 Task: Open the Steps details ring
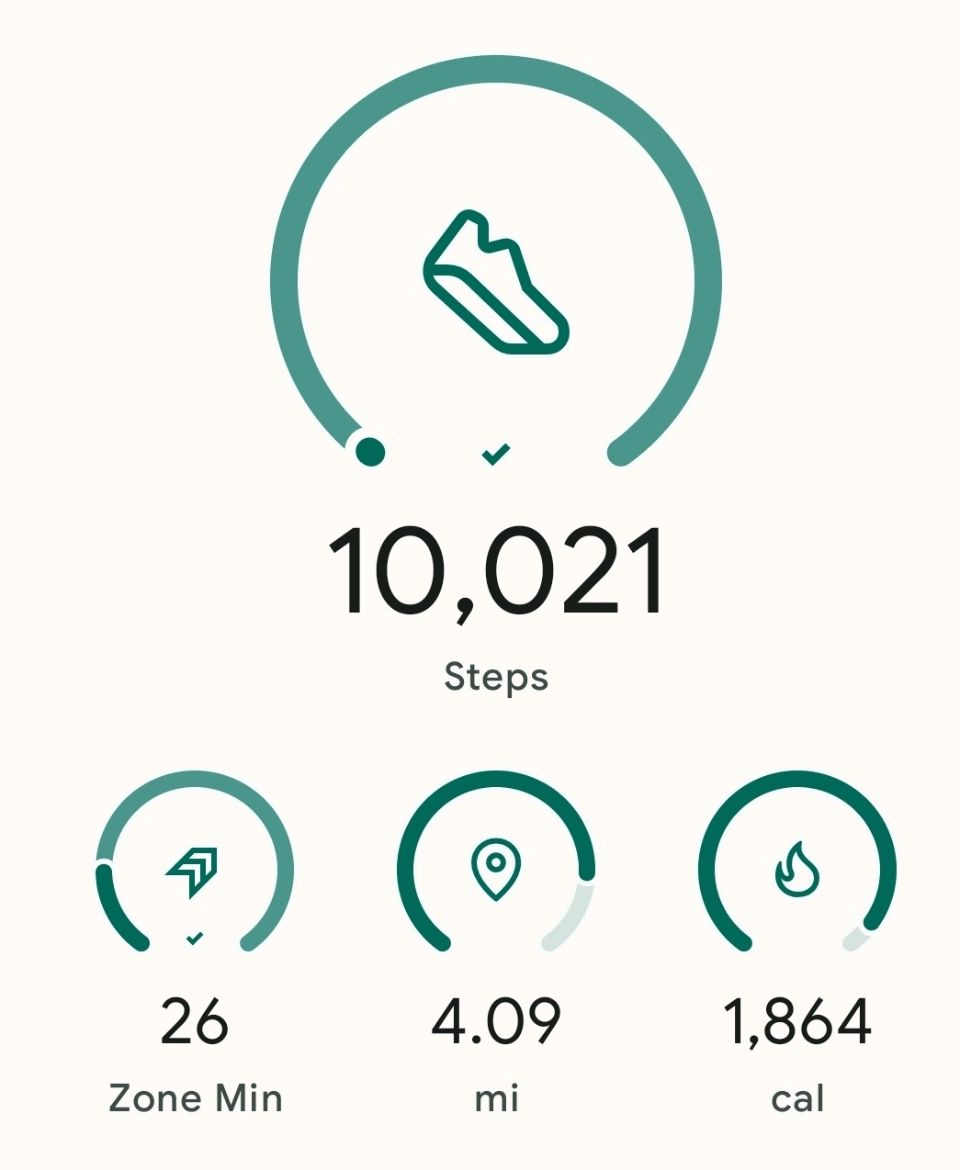[496, 270]
